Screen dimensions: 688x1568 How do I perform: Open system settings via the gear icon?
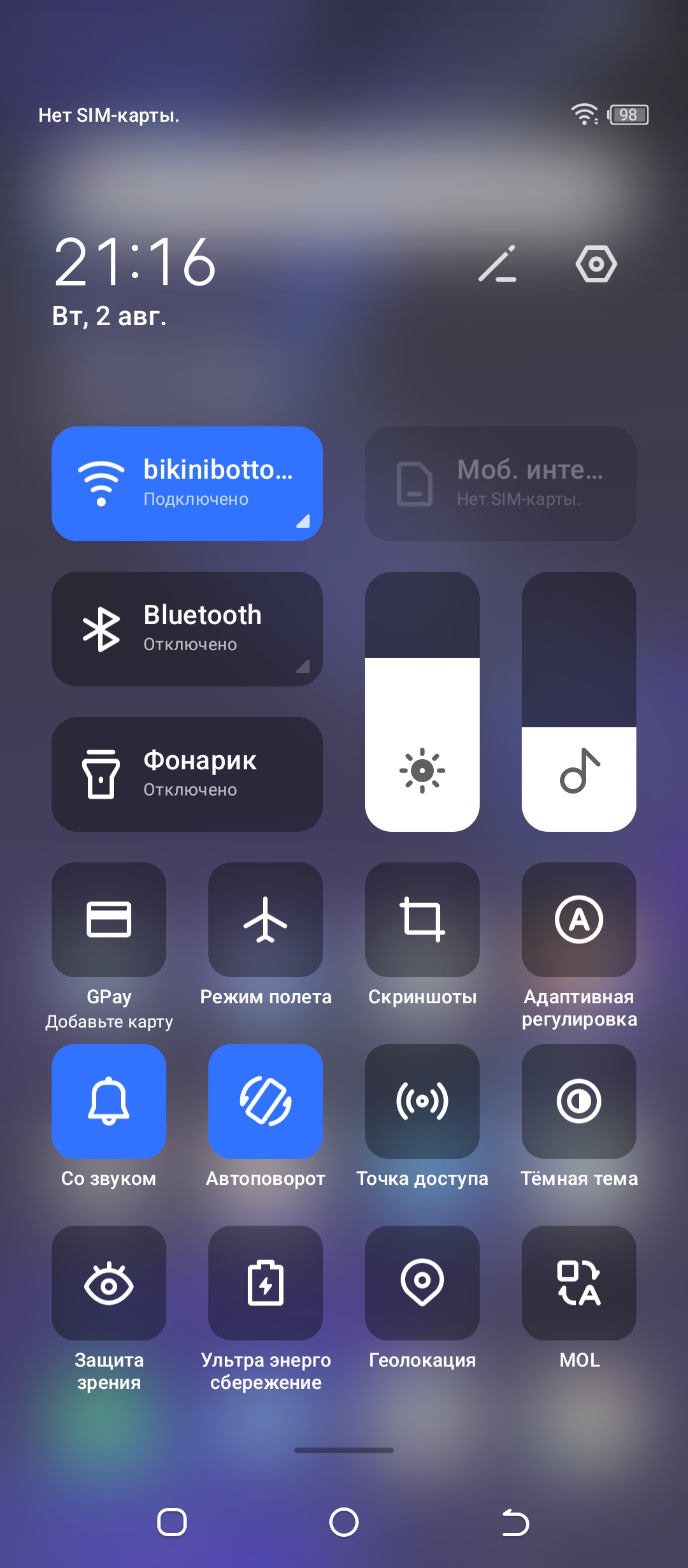pyautogui.click(x=596, y=263)
